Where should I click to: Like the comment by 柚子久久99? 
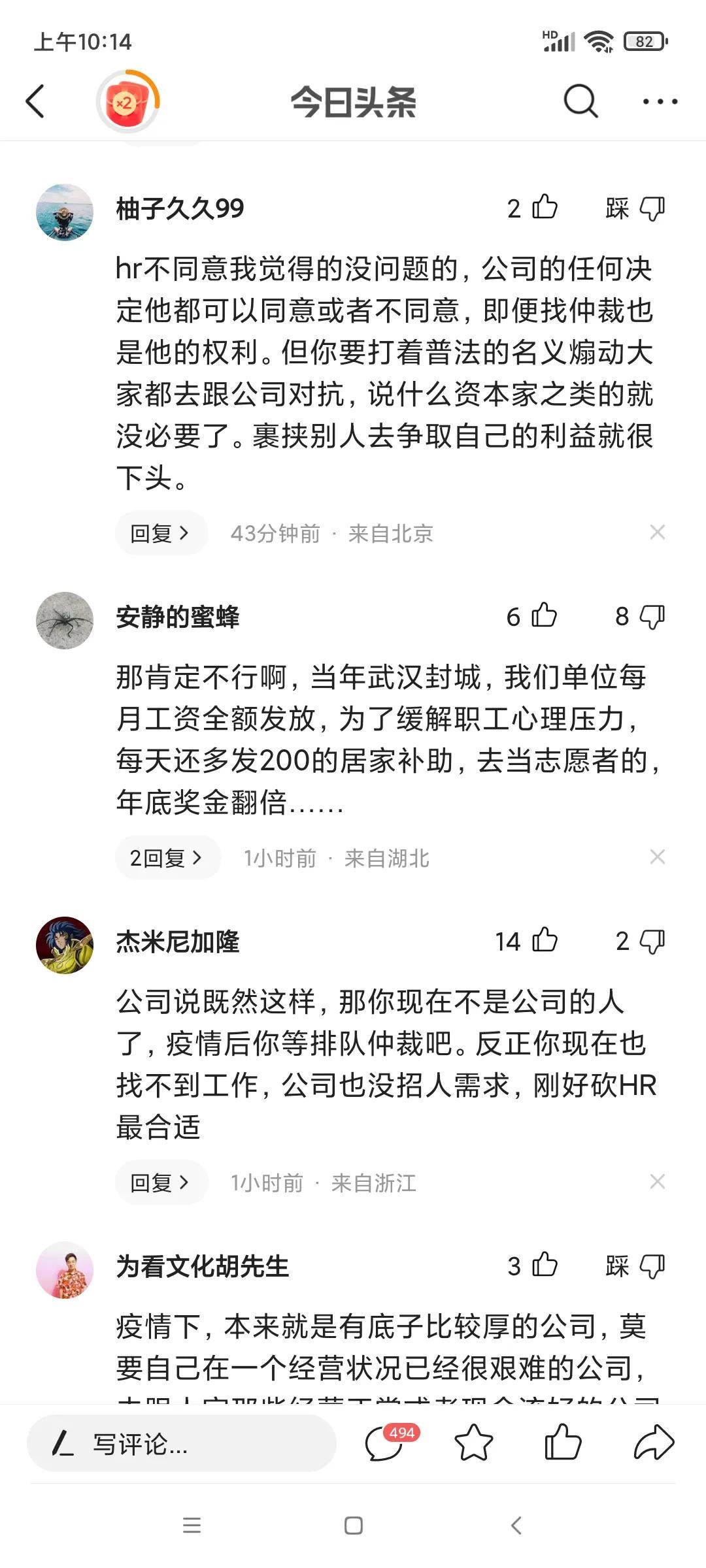[x=544, y=208]
